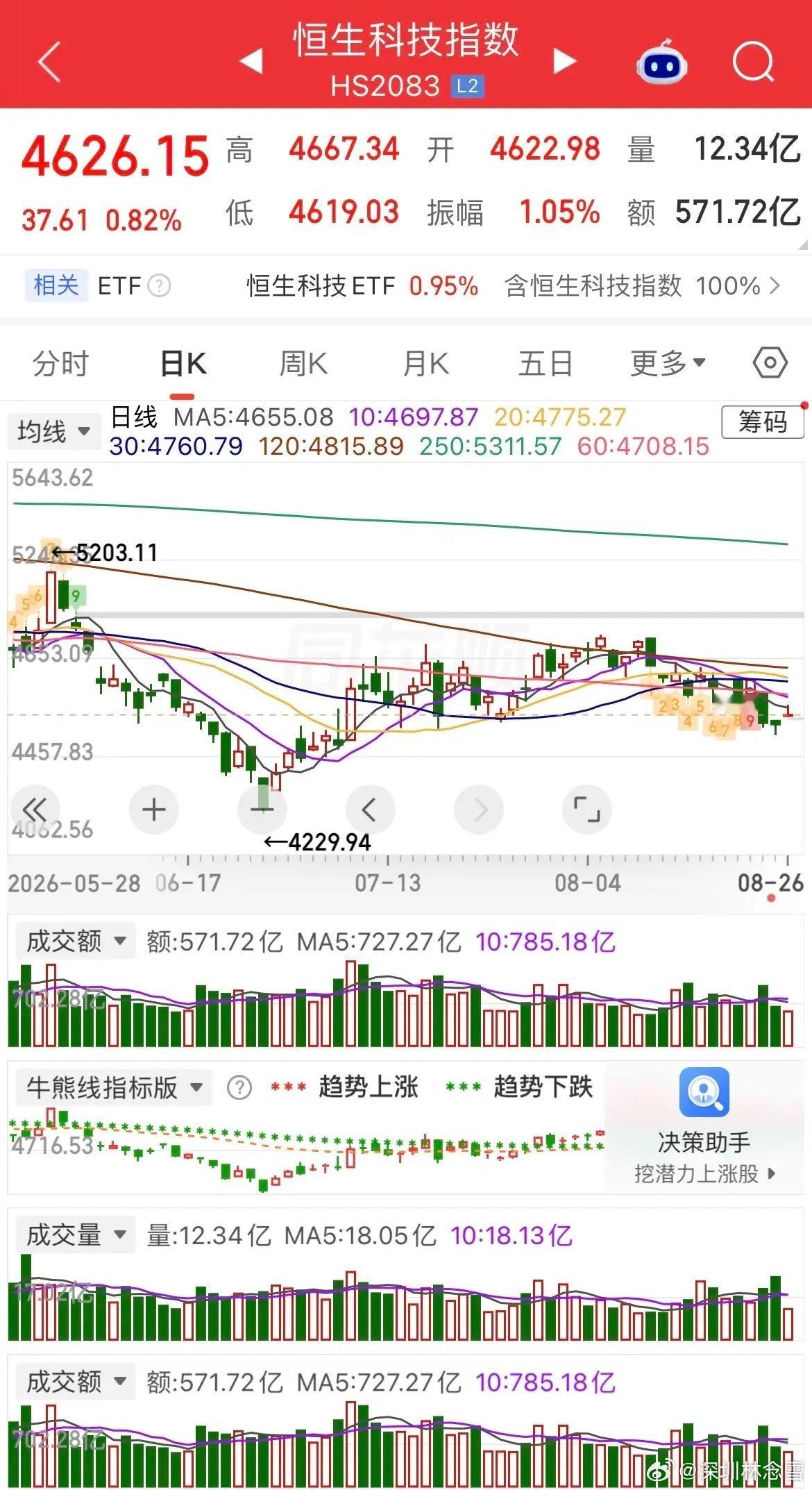Zoom out the chart with minus button
Screen dimensions: 812x1490
262,809
